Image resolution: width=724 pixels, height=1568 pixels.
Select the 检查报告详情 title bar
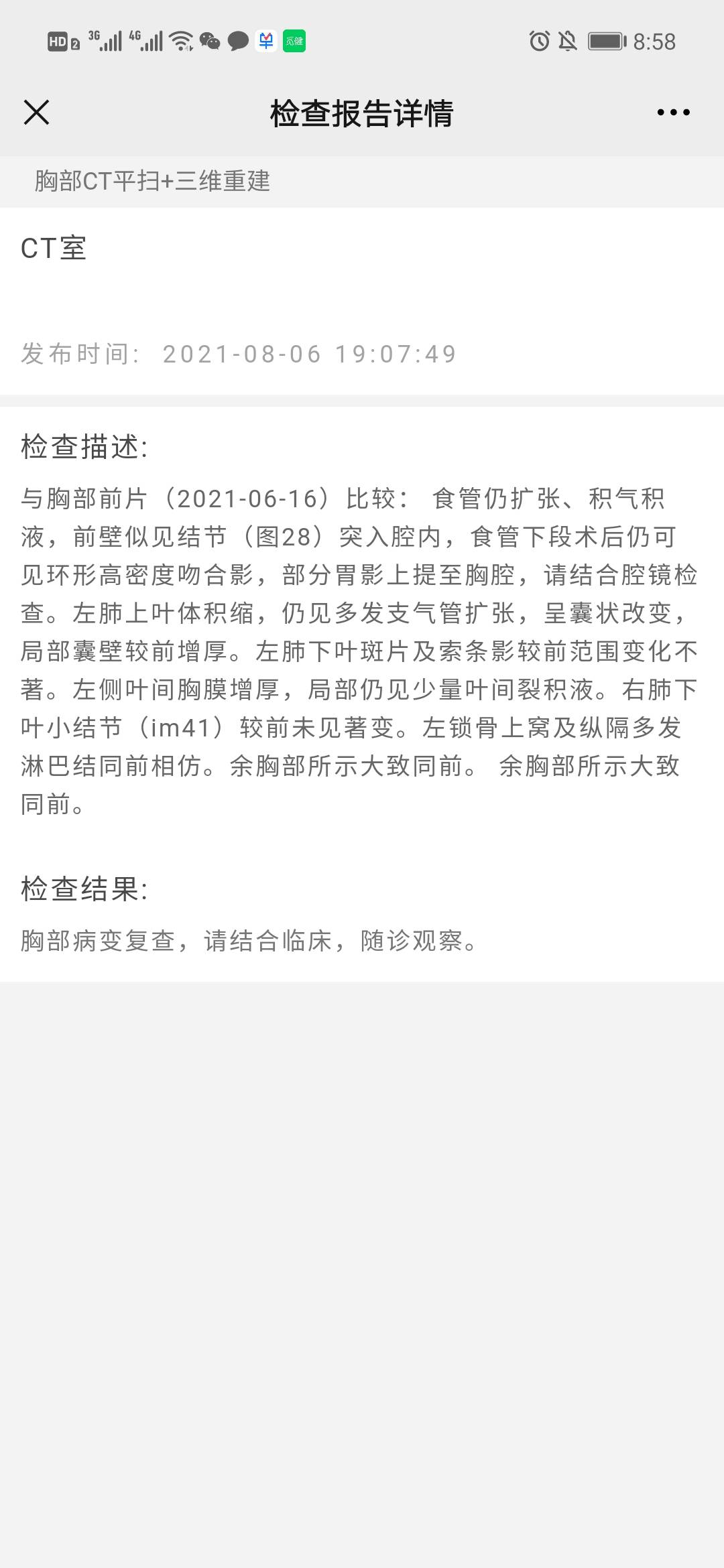tap(361, 113)
